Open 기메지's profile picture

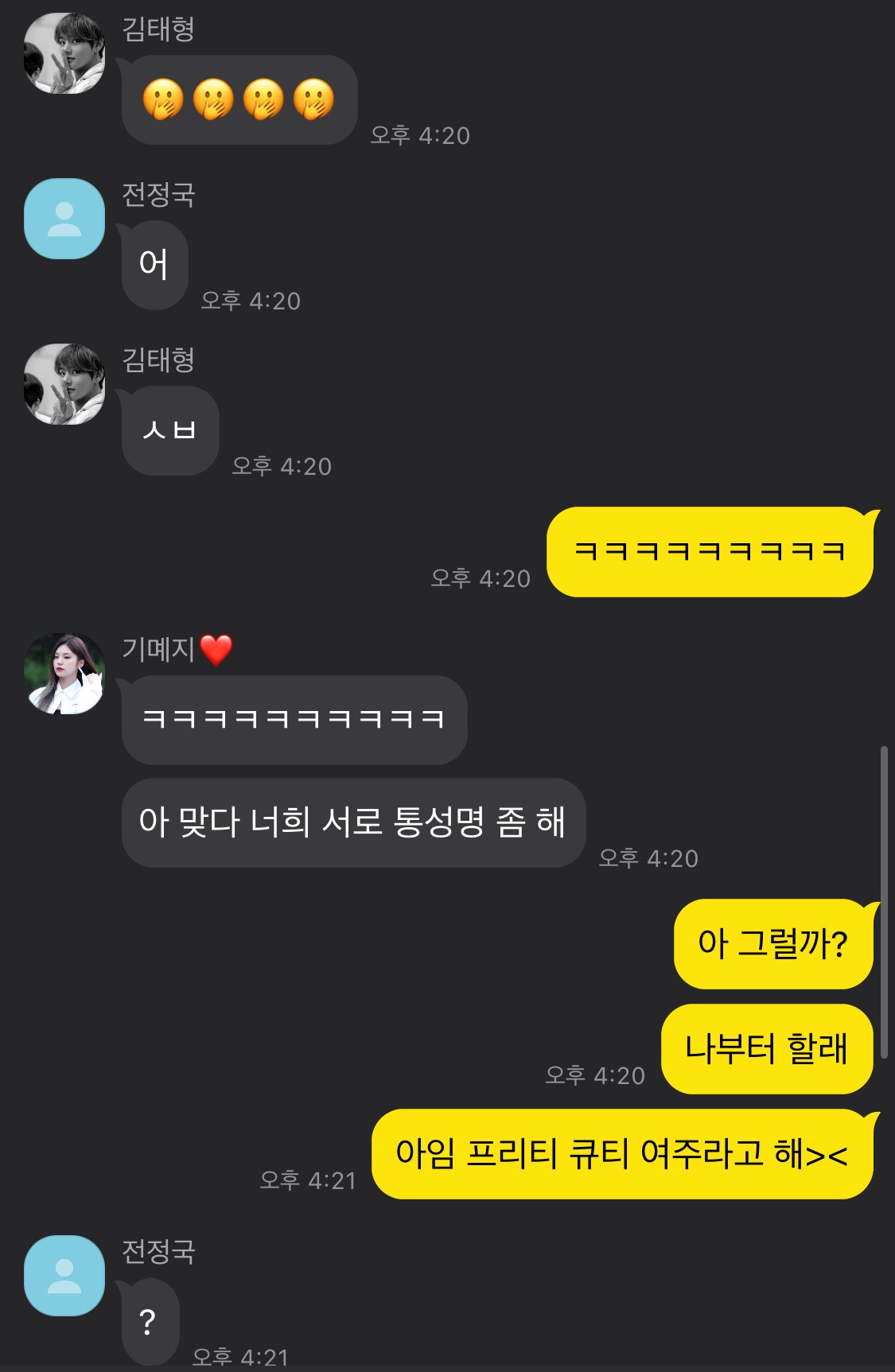(x=64, y=674)
